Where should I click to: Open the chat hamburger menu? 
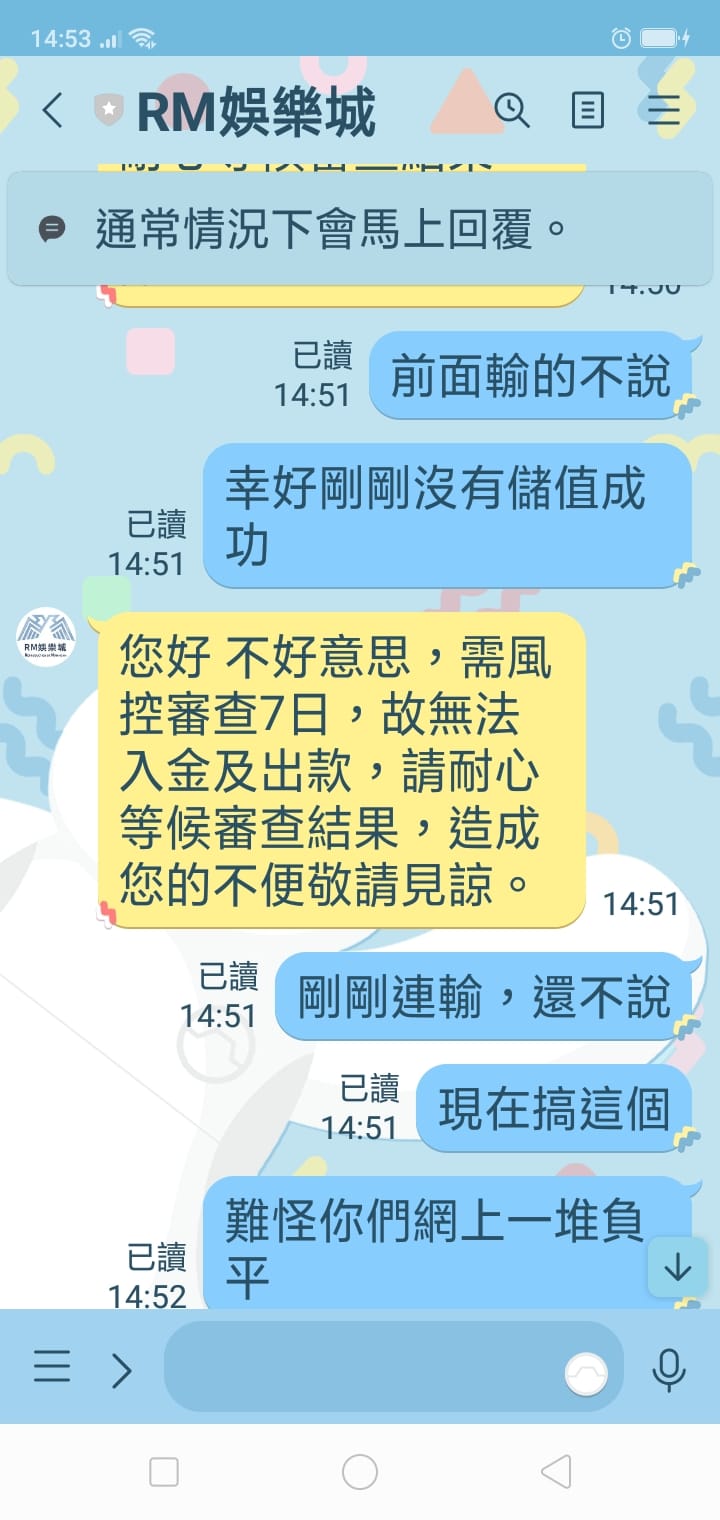pyautogui.click(x=664, y=110)
